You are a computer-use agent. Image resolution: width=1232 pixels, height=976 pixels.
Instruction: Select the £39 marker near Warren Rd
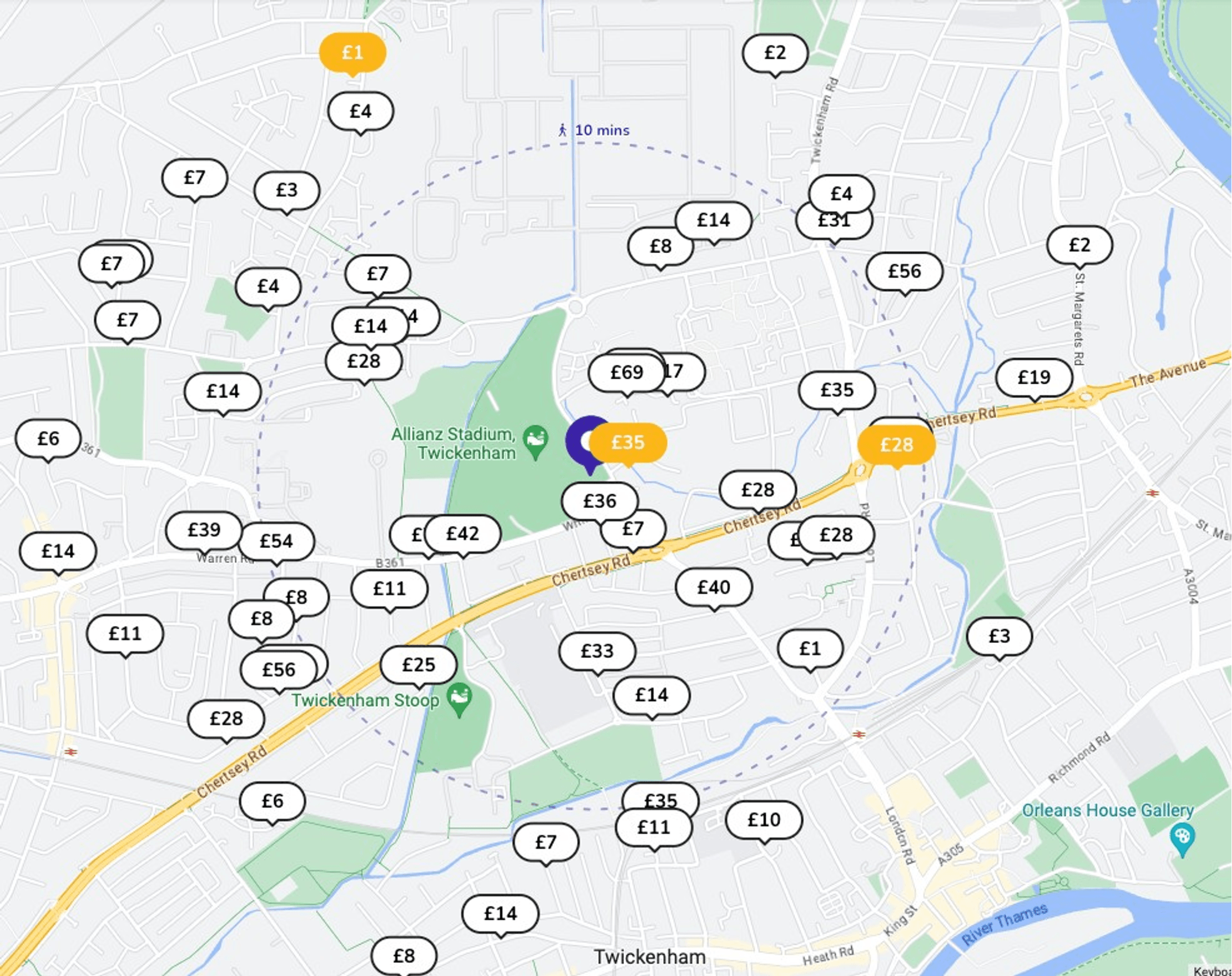click(x=203, y=530)
